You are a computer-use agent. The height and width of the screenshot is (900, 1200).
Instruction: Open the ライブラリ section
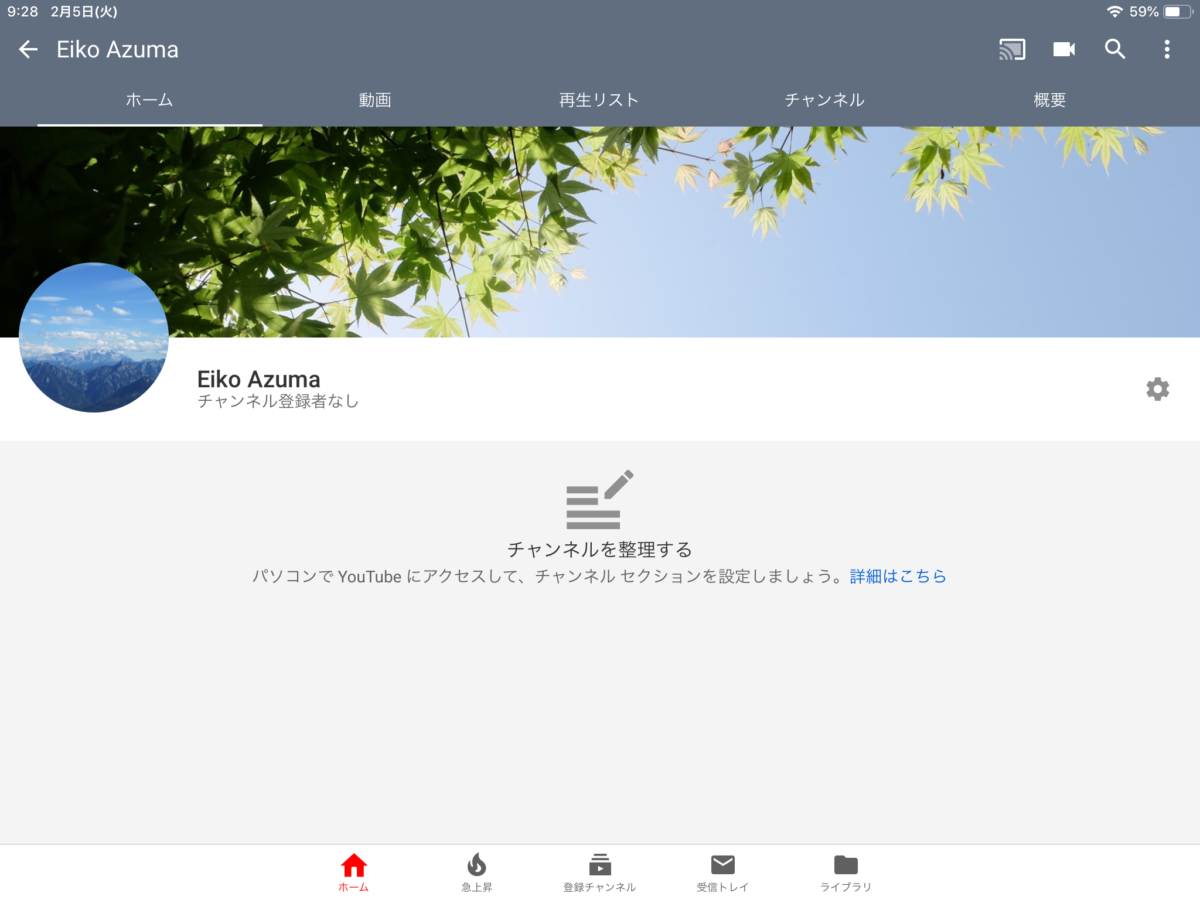846,872
